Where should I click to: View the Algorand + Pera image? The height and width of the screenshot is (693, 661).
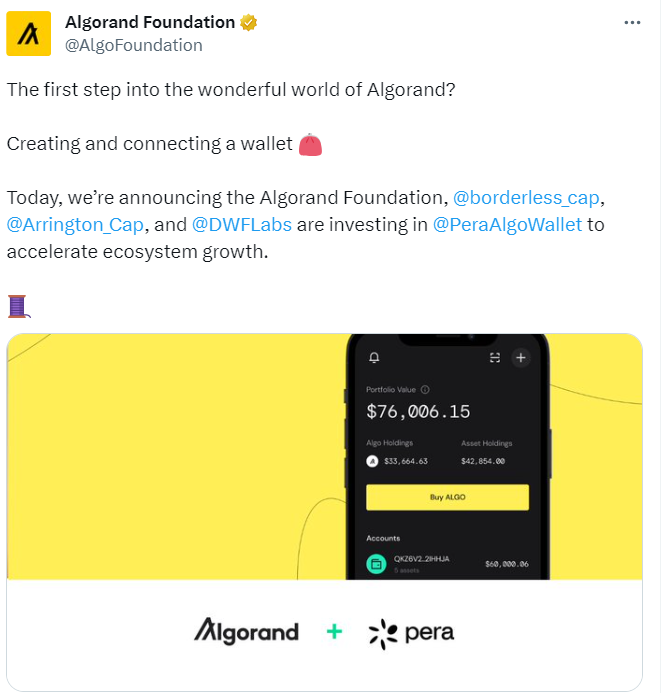coord(324,510)
